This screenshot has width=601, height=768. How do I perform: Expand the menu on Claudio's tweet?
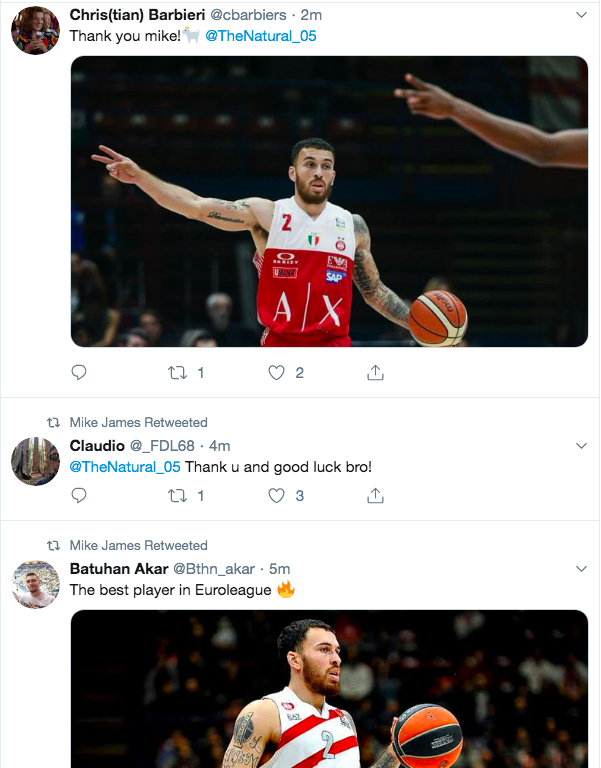(x=582, y=445)
